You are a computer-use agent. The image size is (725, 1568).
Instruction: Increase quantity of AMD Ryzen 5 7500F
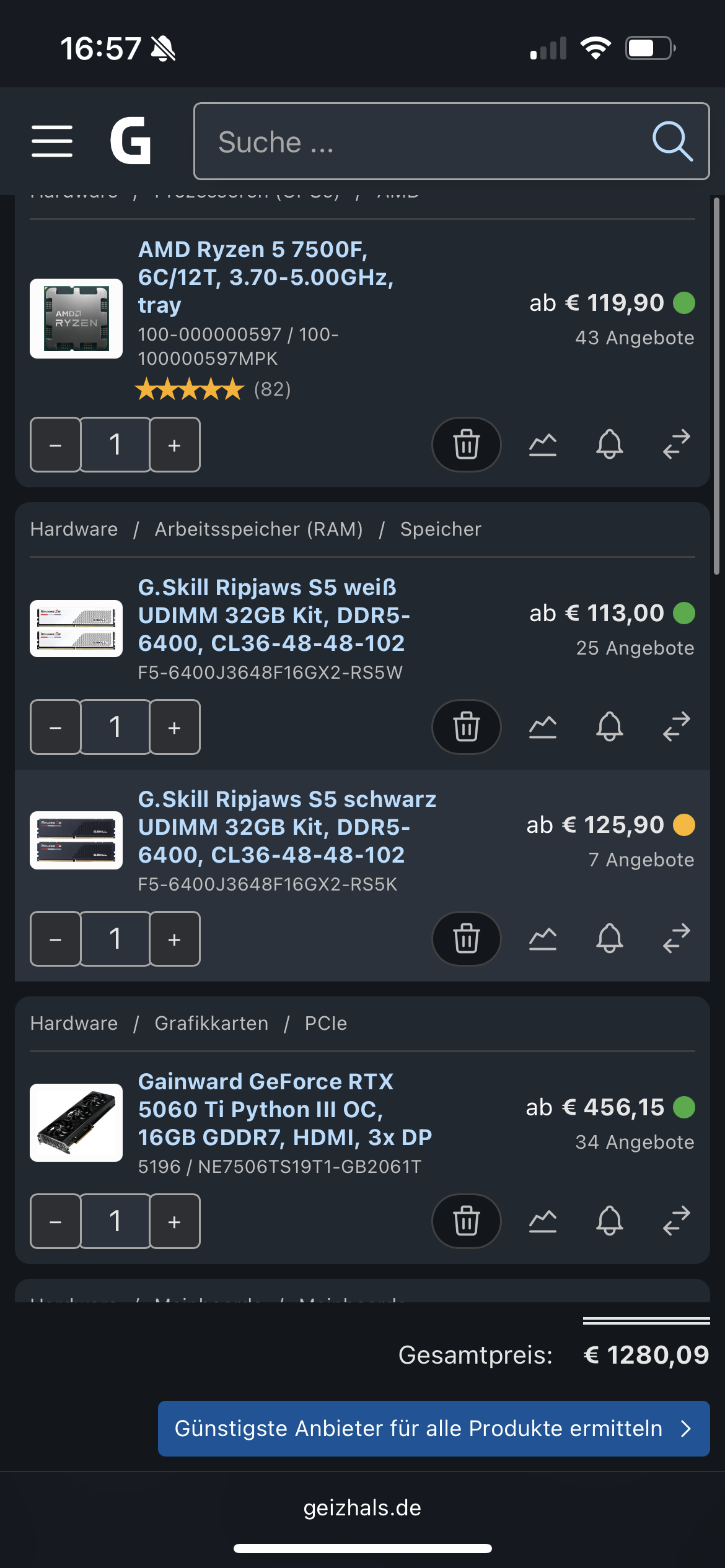[175, 445]
